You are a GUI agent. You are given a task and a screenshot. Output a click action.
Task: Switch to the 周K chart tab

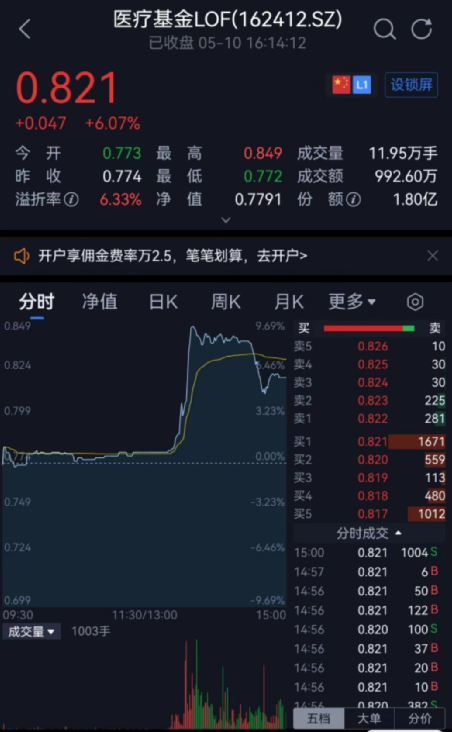pos(226,302)
